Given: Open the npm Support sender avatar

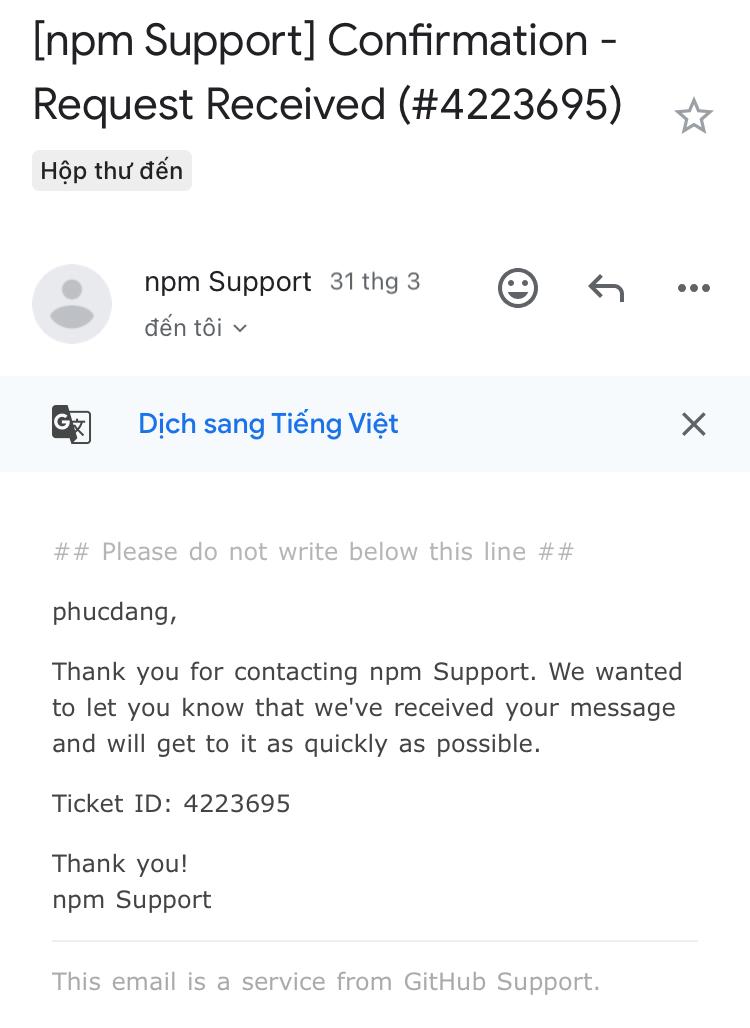Looking at the screenshot, I should (72, 304).
